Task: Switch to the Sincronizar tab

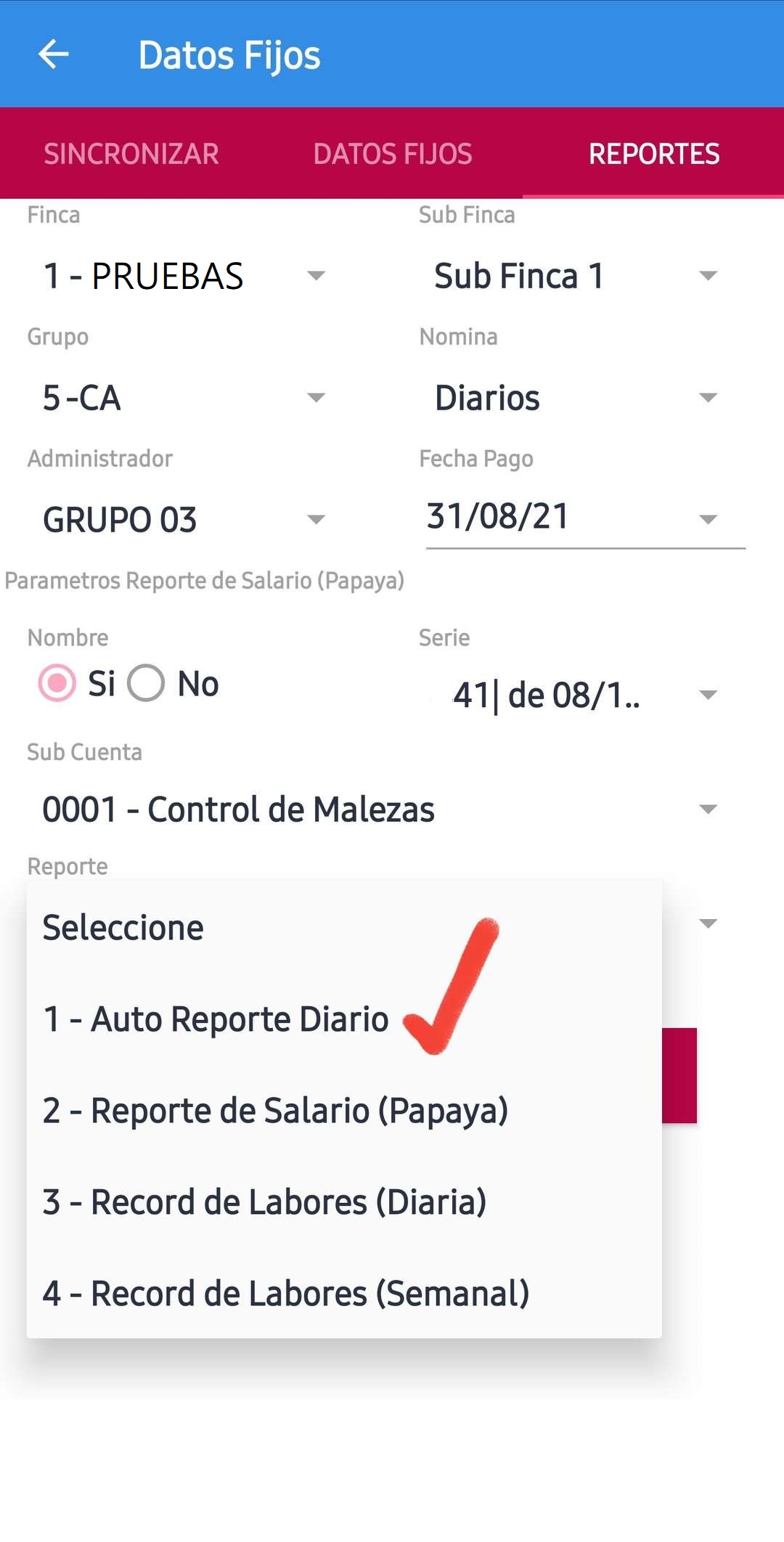Action: point(131,154)
